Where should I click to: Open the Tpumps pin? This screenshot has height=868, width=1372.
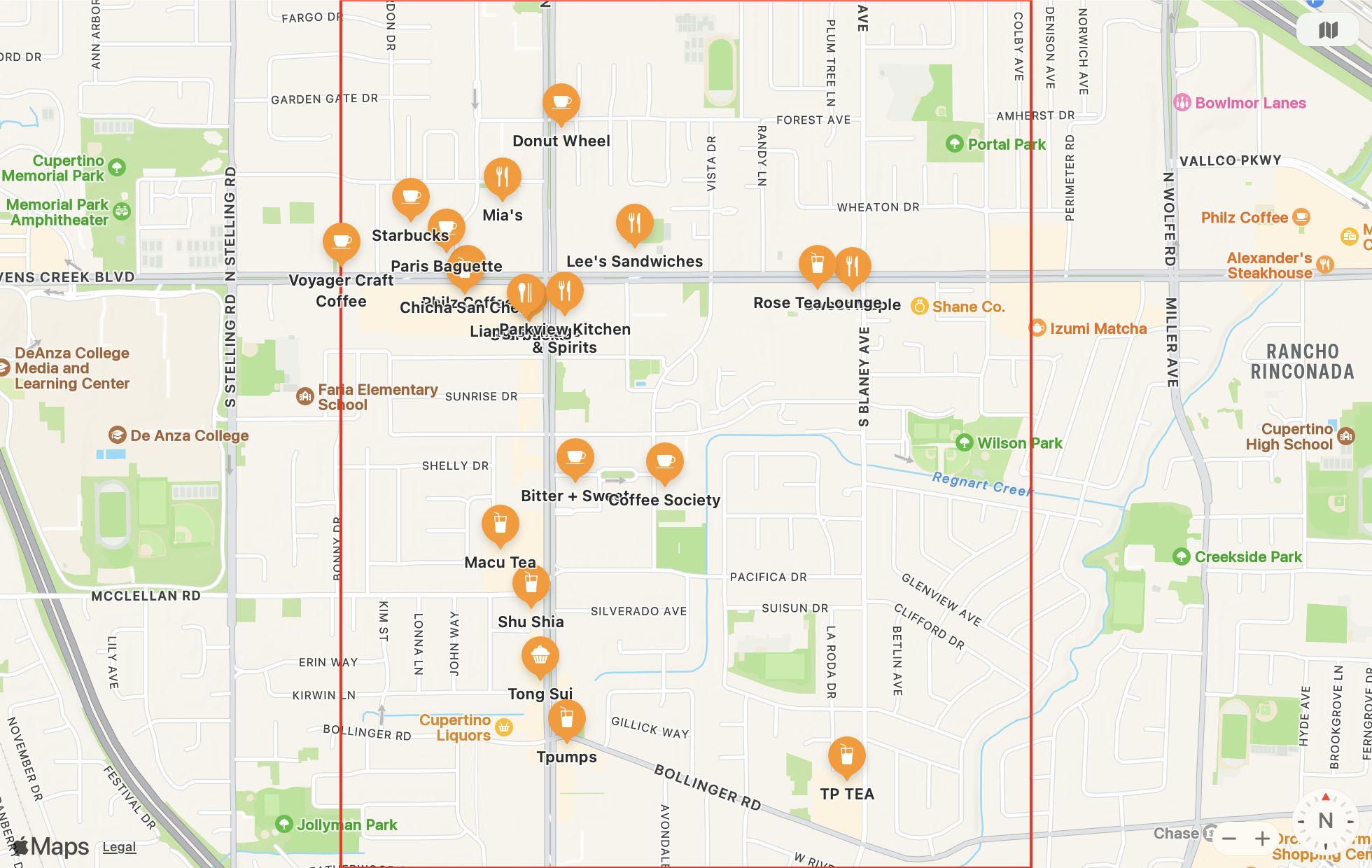tap(566, 719)
